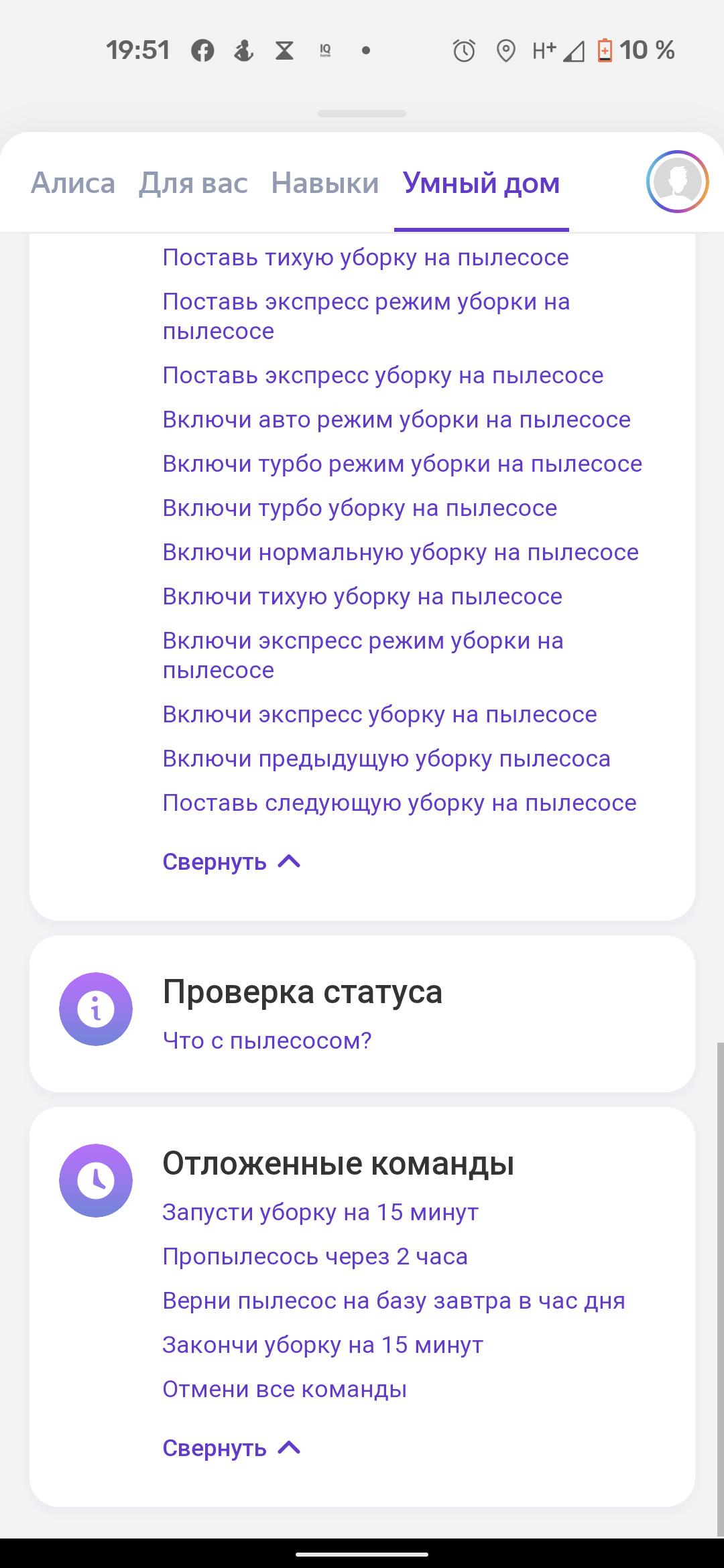The width and height of the screenshot is (724, 1568).
Task: Tap 'Что с пылесосом?' status command
Action: (x=267, y=1041)
